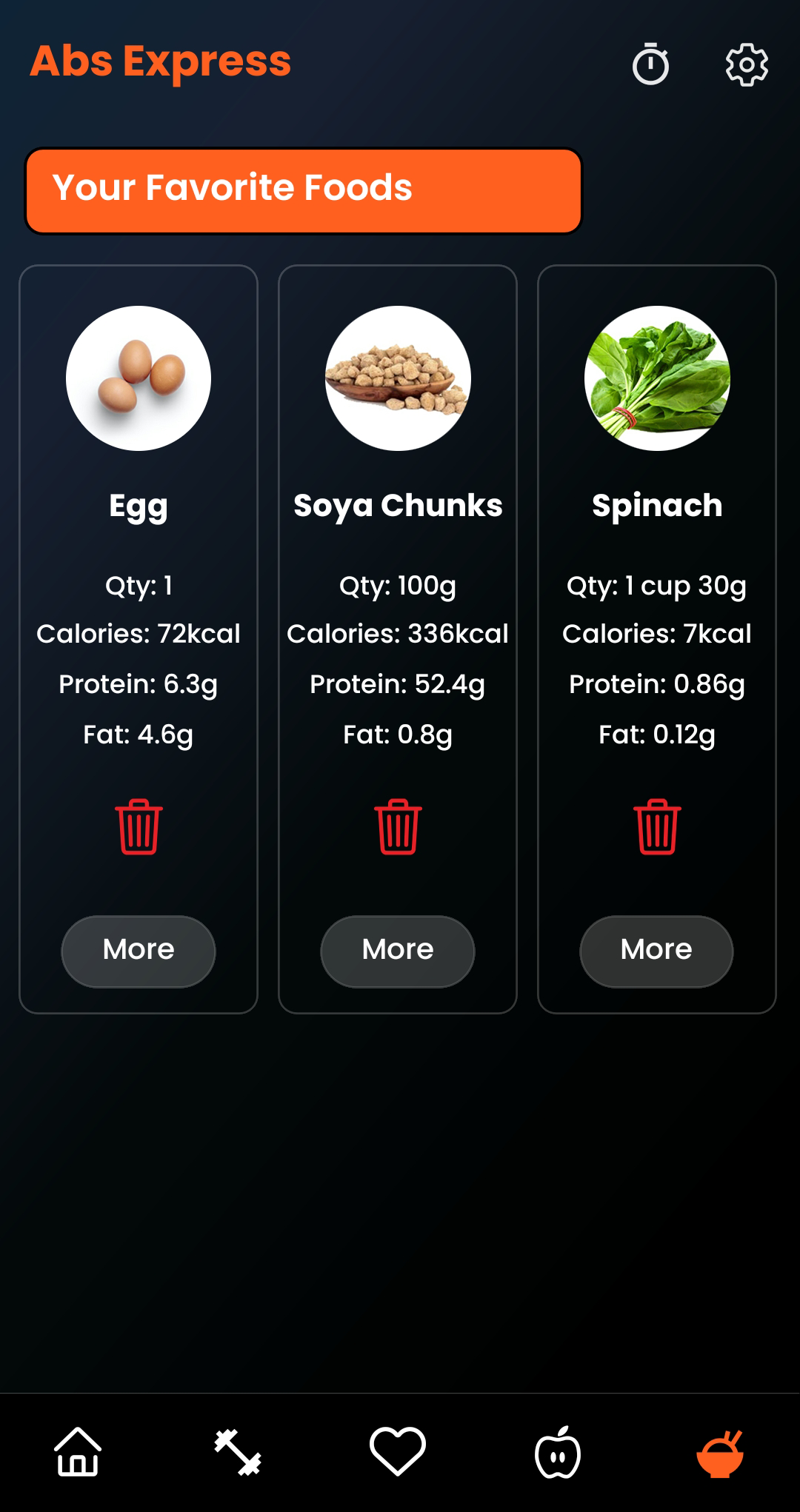Tap the trash icon under Spinach

point(657,826)
